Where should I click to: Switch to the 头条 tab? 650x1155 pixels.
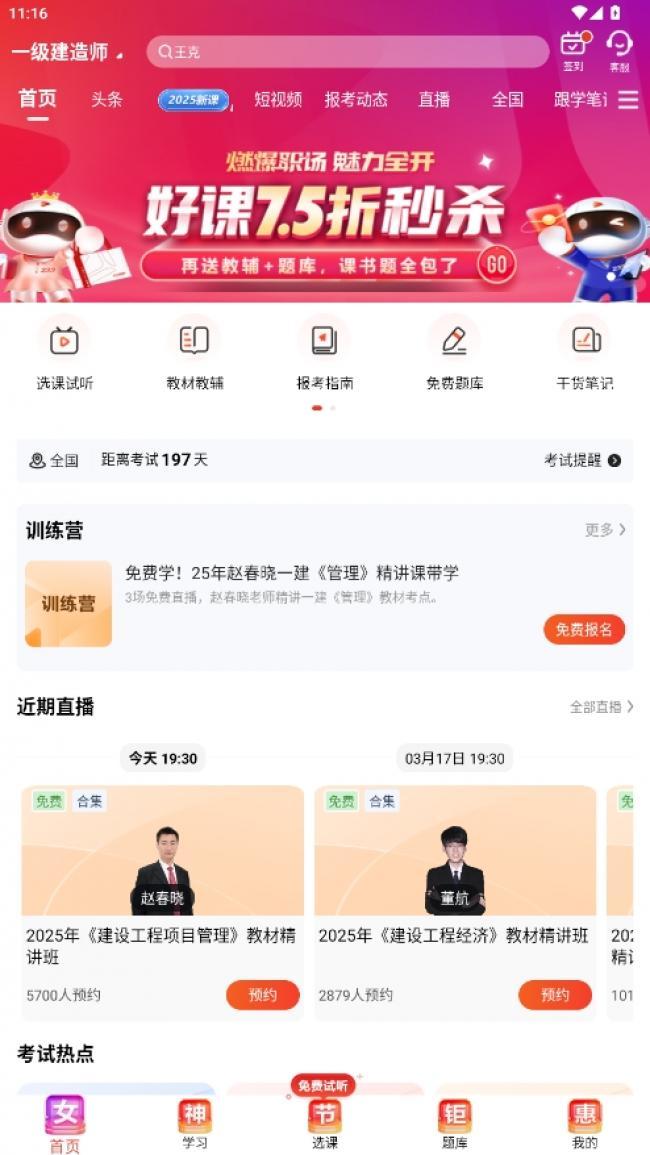(x=107, y=100)
